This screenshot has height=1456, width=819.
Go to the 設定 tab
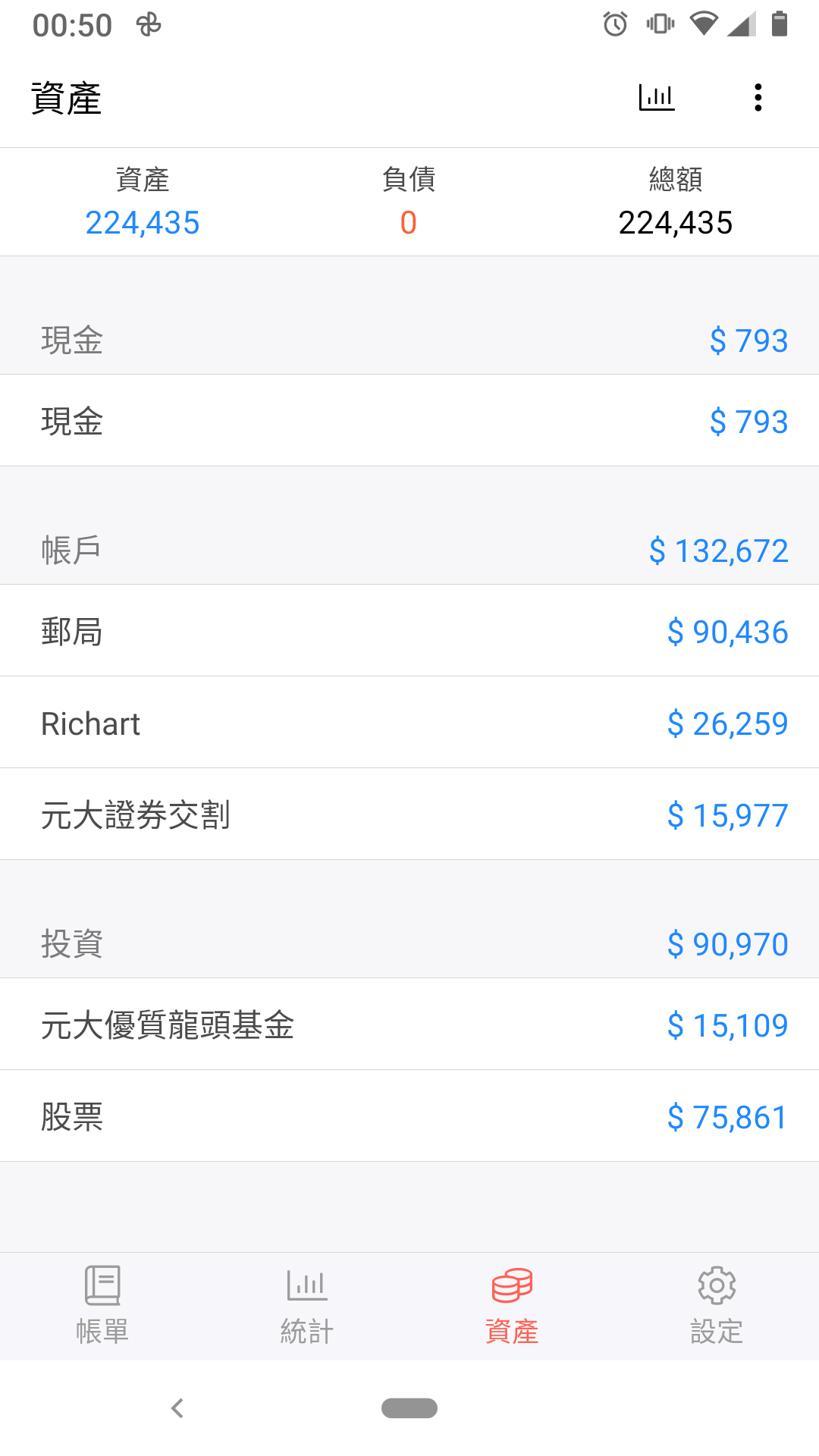717,1305
